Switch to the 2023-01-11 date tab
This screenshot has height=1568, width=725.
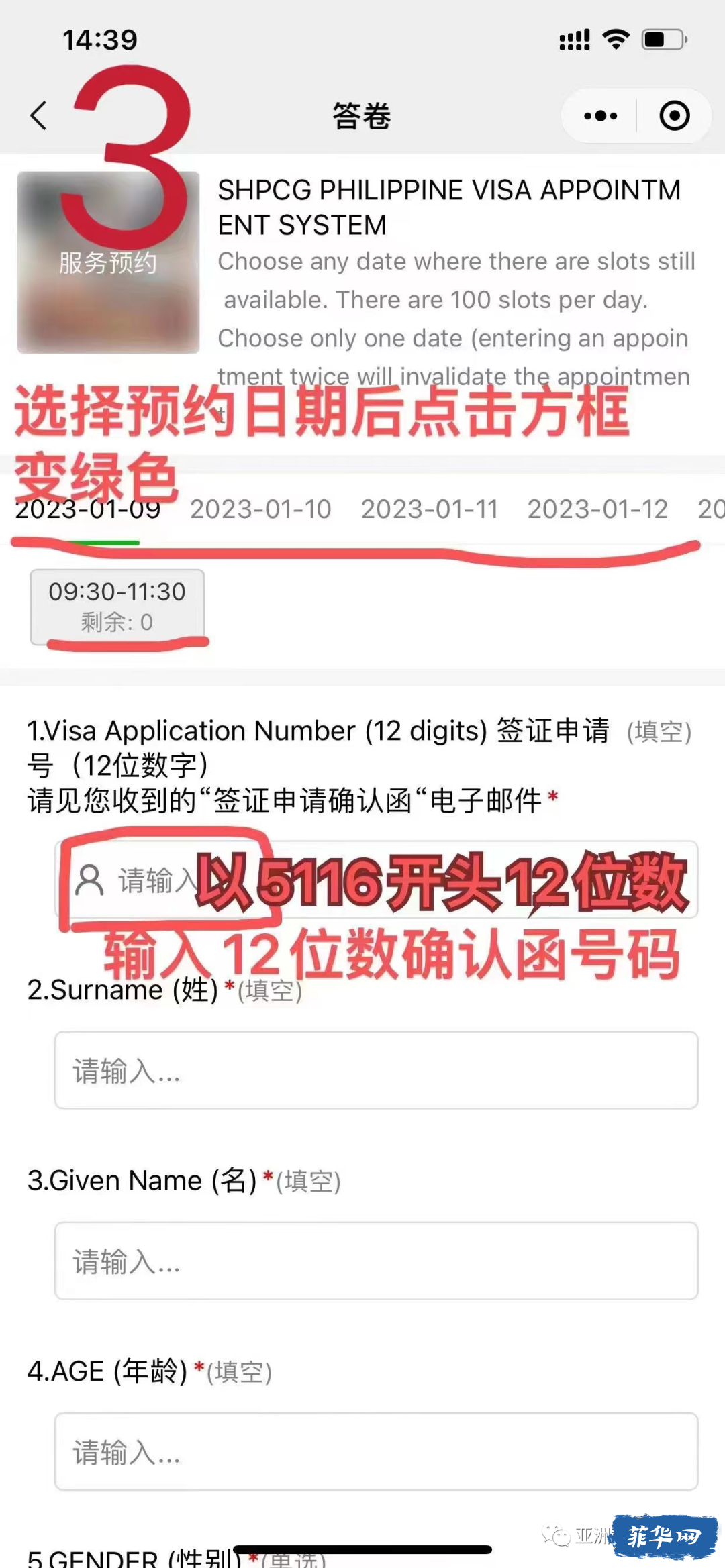430,510
